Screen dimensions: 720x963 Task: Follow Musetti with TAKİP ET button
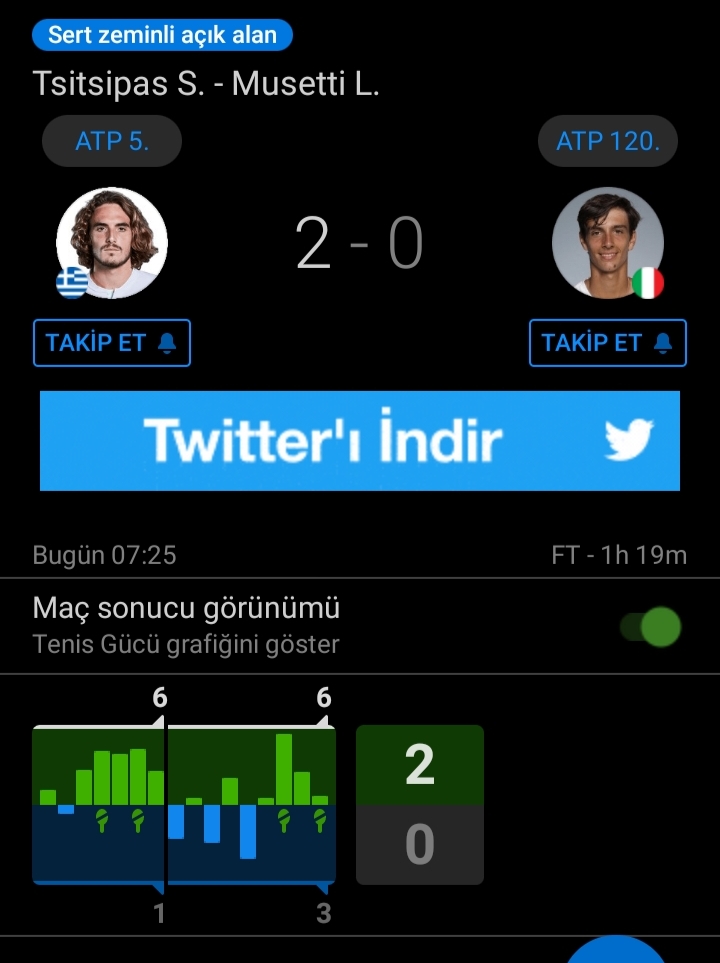[607, 343]
